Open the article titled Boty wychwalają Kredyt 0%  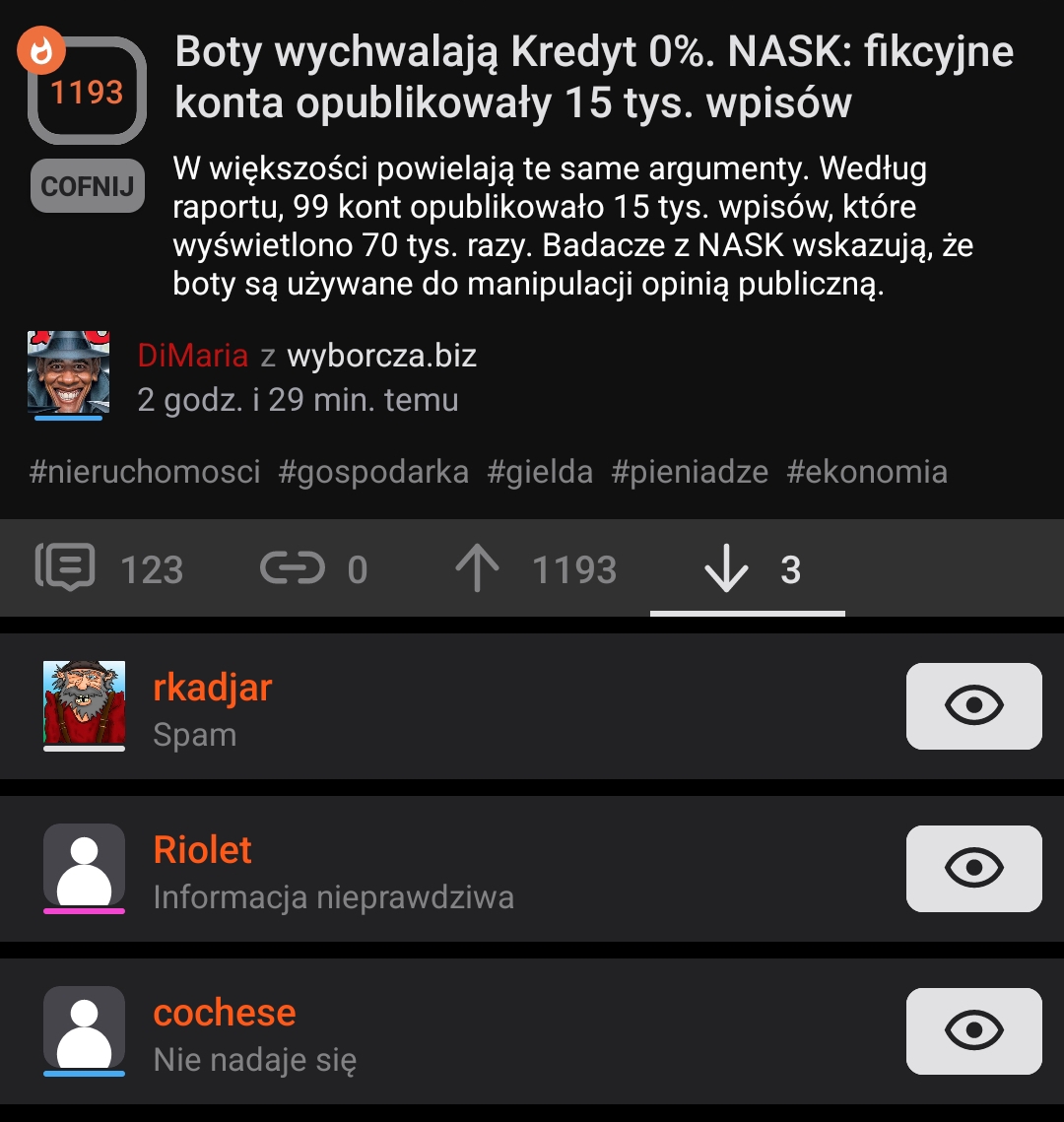593,77
